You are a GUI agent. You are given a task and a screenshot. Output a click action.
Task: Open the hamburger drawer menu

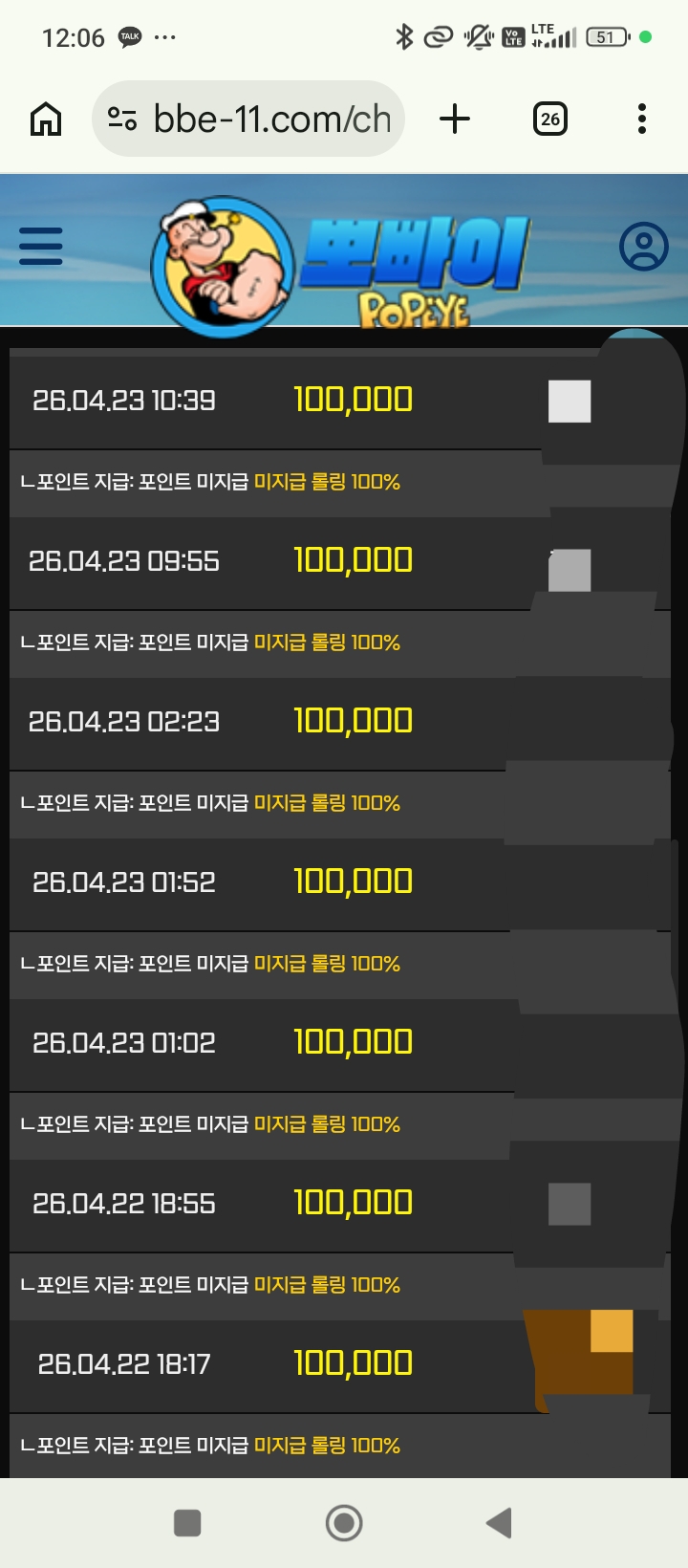tap(41, 247)
